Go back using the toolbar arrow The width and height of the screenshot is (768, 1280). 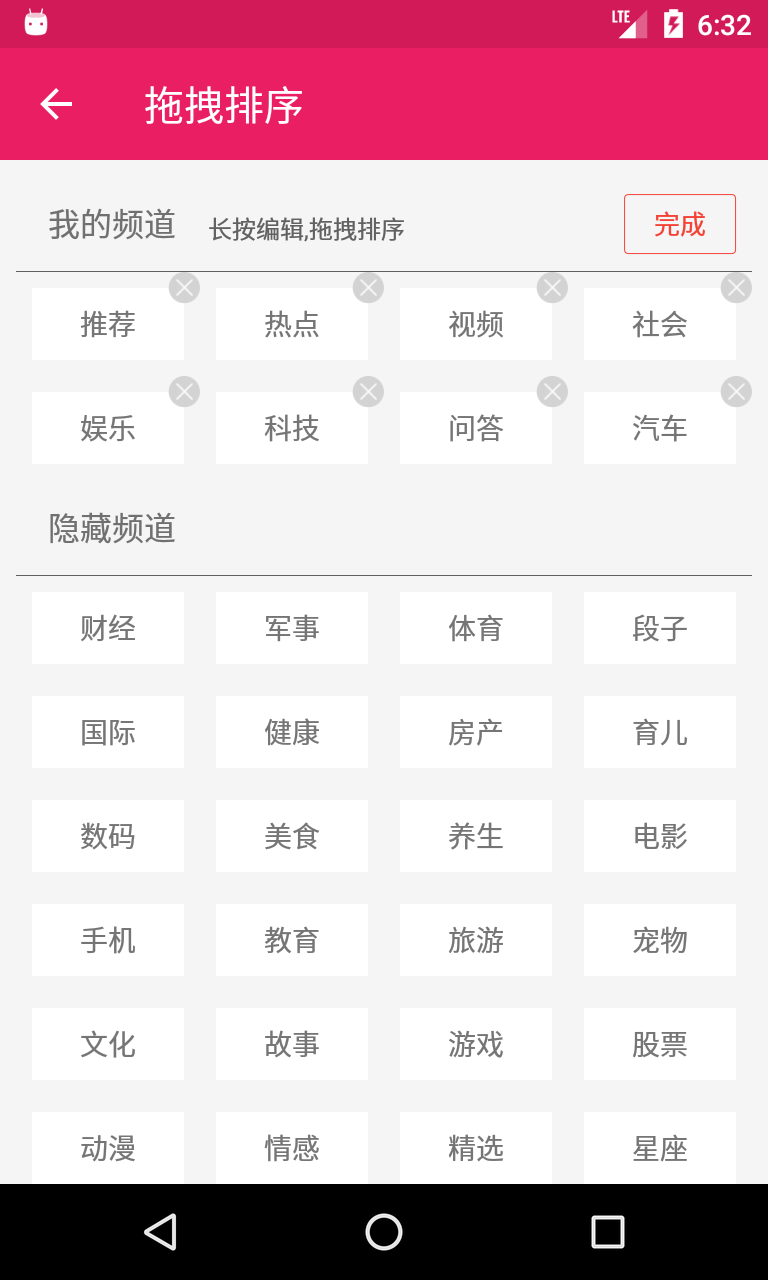pyautogui.click(x=56, y=104)
